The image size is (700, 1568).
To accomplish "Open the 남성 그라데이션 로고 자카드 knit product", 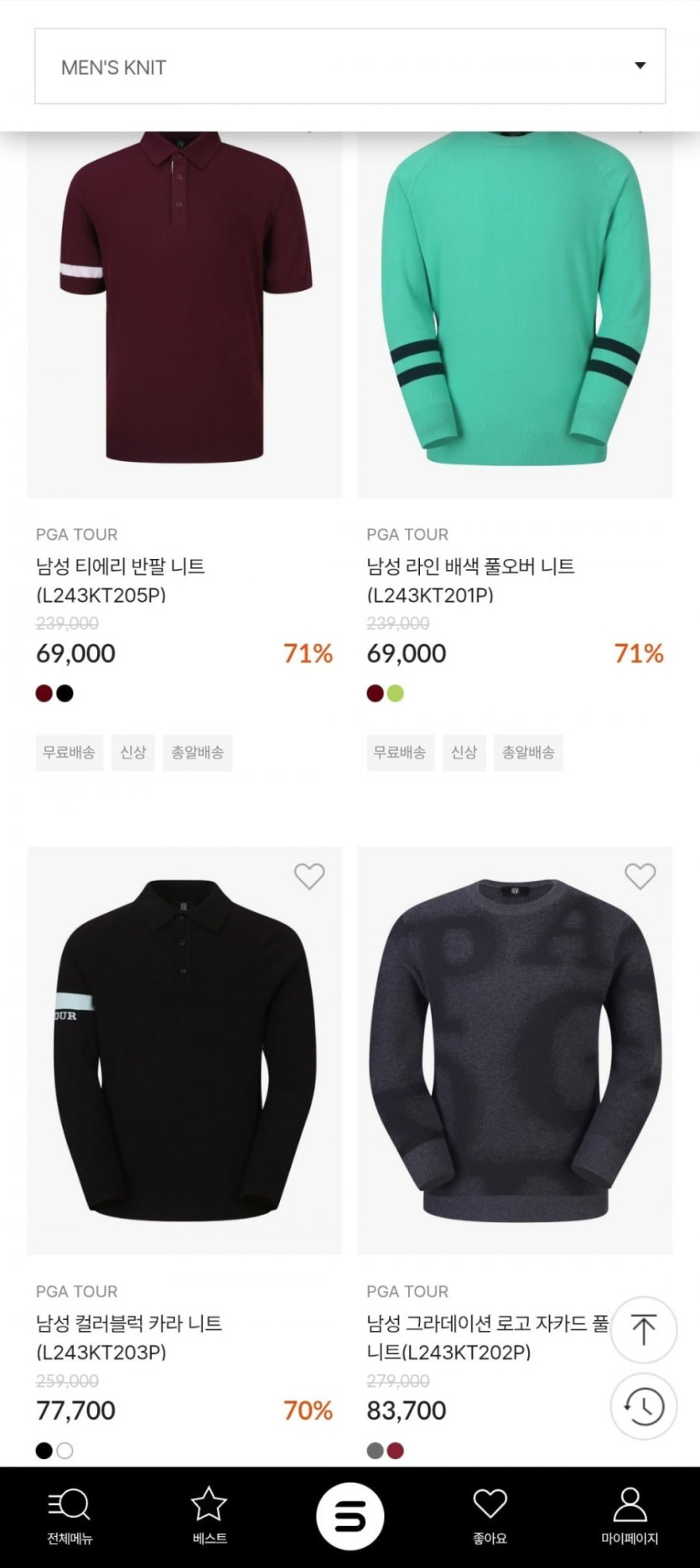I will [x=515, y=1050].
